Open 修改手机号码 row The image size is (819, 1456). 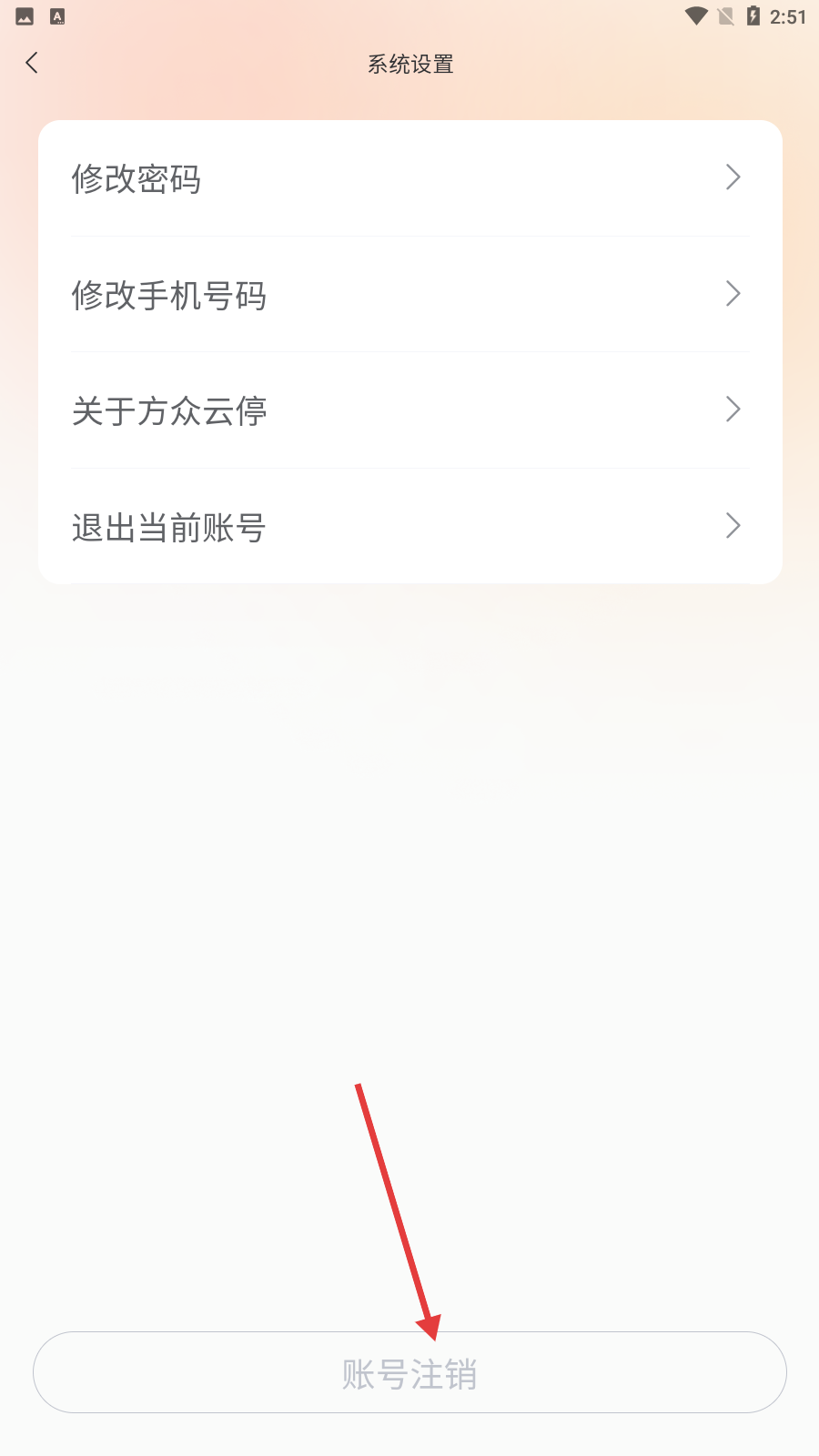(409, 295)
